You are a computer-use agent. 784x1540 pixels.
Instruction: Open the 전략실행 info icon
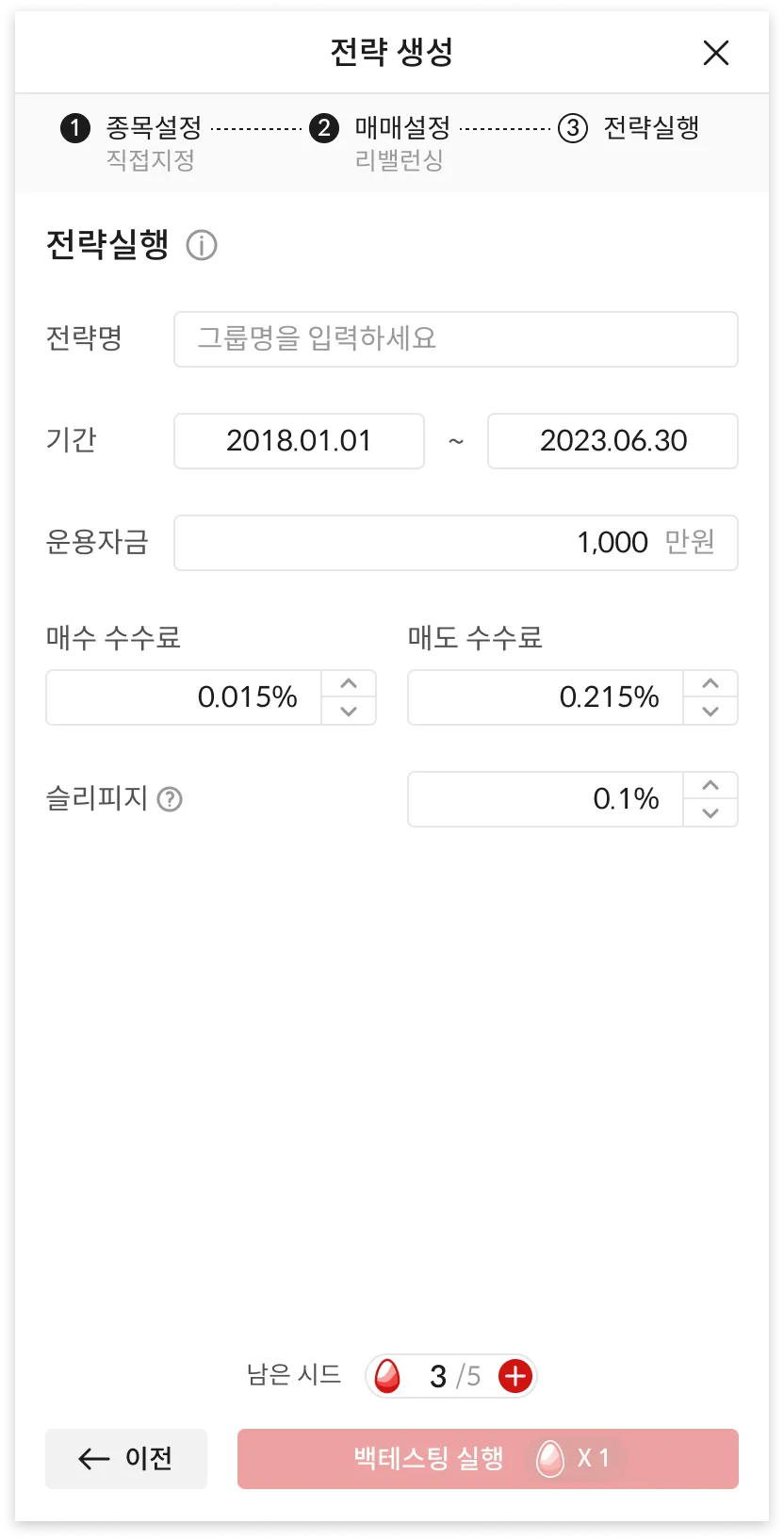(x=202, y=245)
